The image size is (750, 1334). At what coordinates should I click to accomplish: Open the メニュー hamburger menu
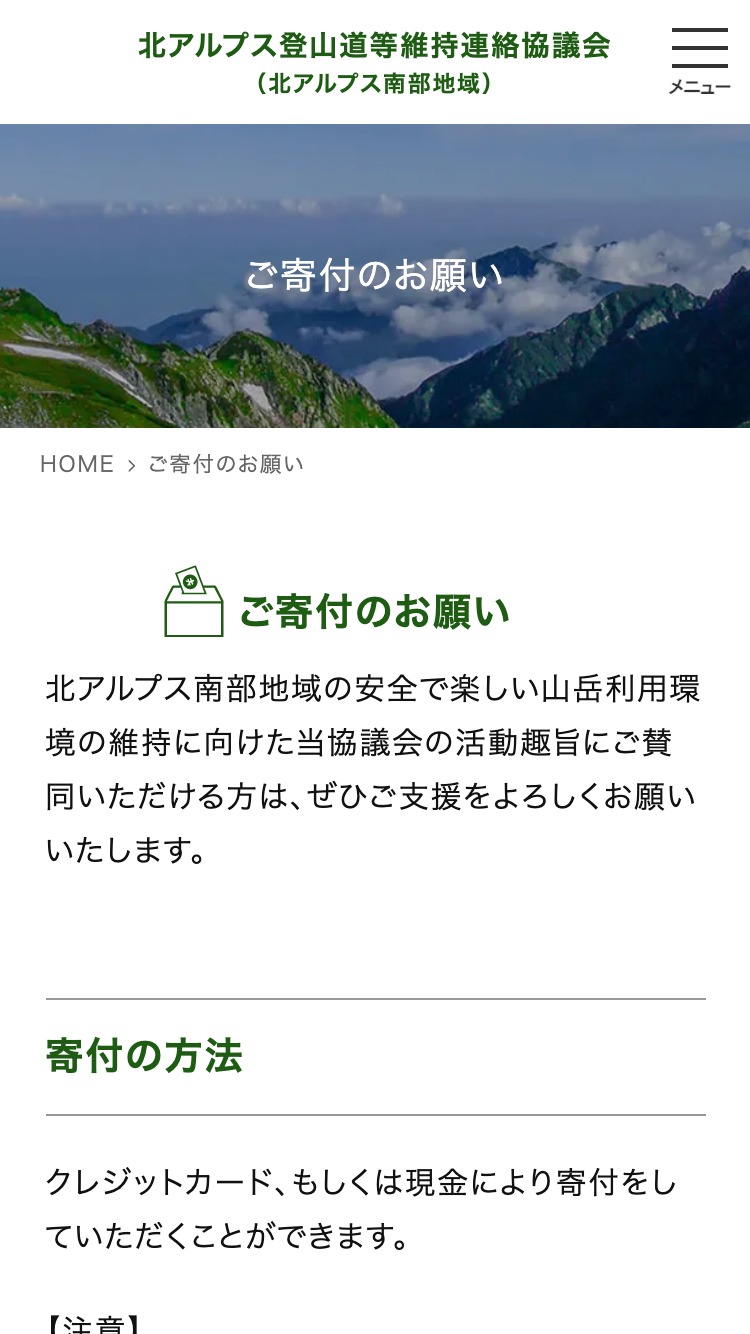coord(699,61)
